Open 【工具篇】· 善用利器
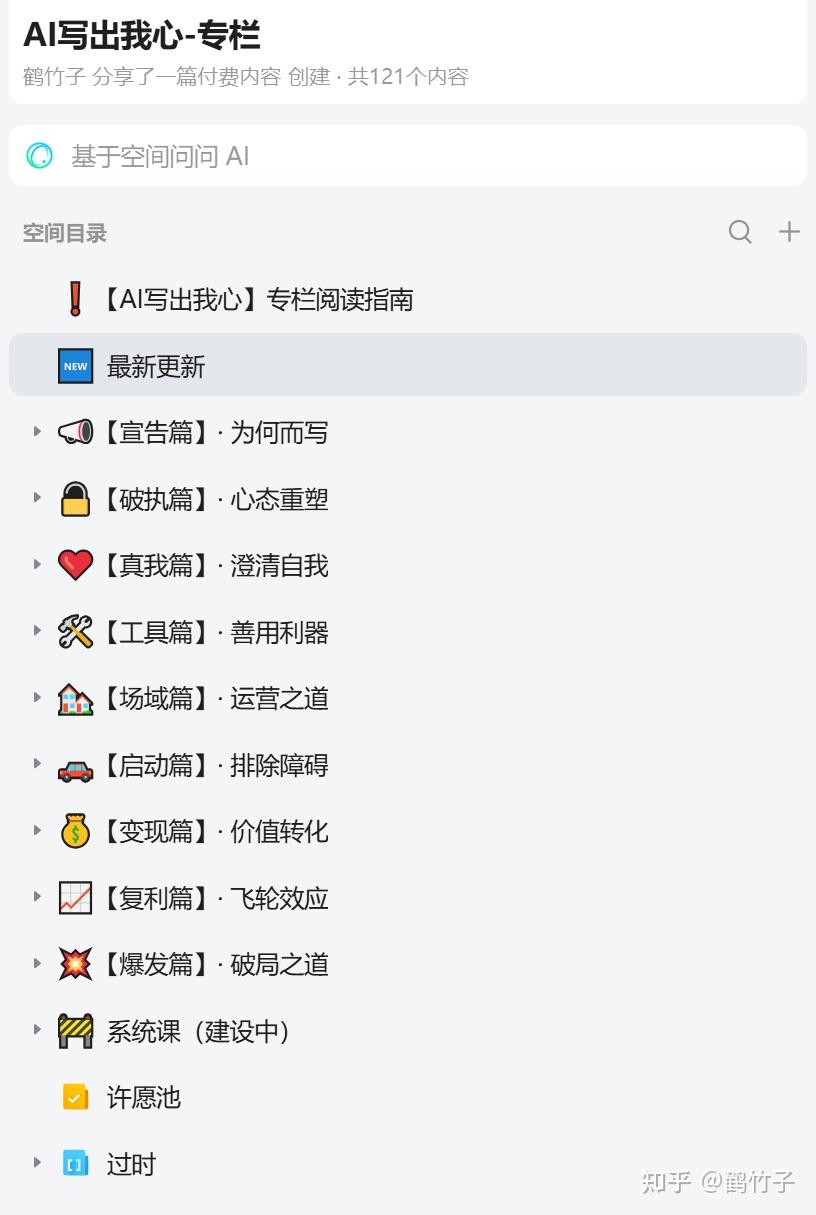816x1215 pixels. (x=214, y=632)
